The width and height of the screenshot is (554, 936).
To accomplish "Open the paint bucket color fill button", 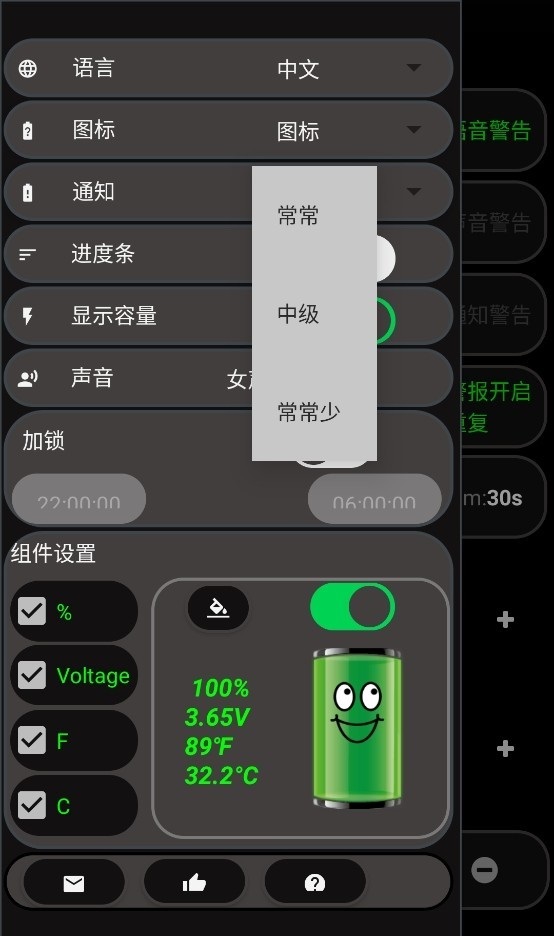I will (x=218, y=608).
